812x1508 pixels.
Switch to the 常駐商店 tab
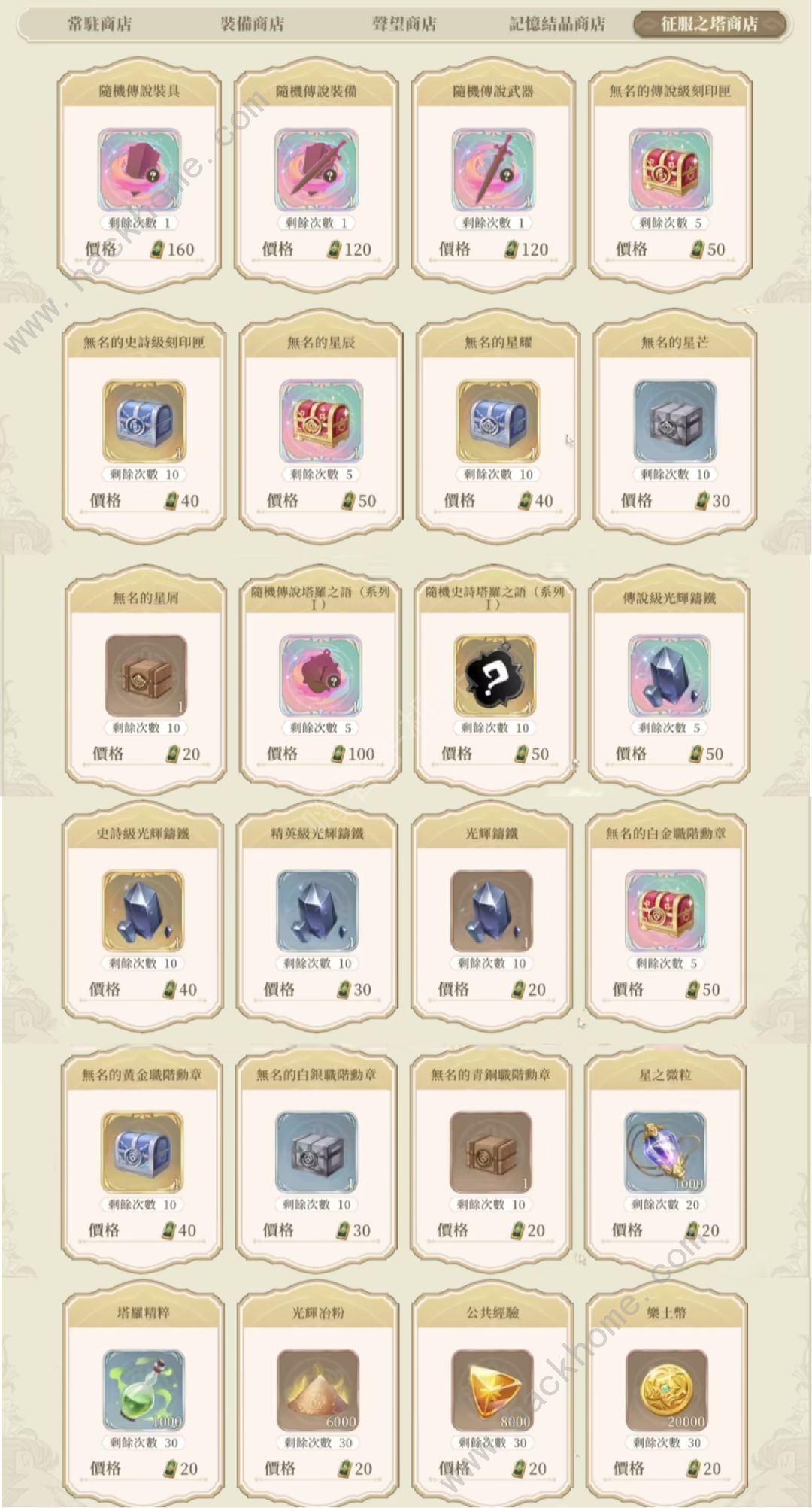coord(99,24)
